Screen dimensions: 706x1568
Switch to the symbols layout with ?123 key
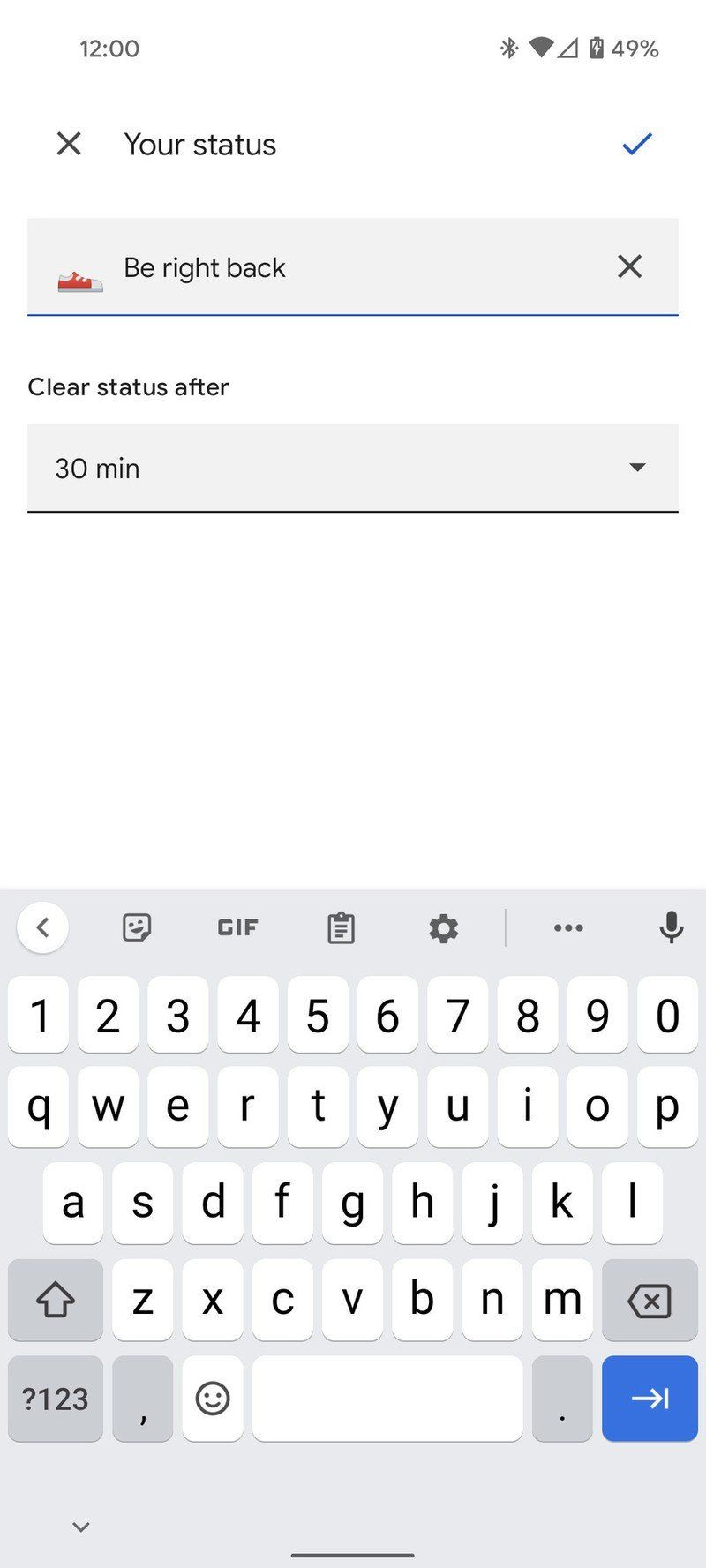55,1399
